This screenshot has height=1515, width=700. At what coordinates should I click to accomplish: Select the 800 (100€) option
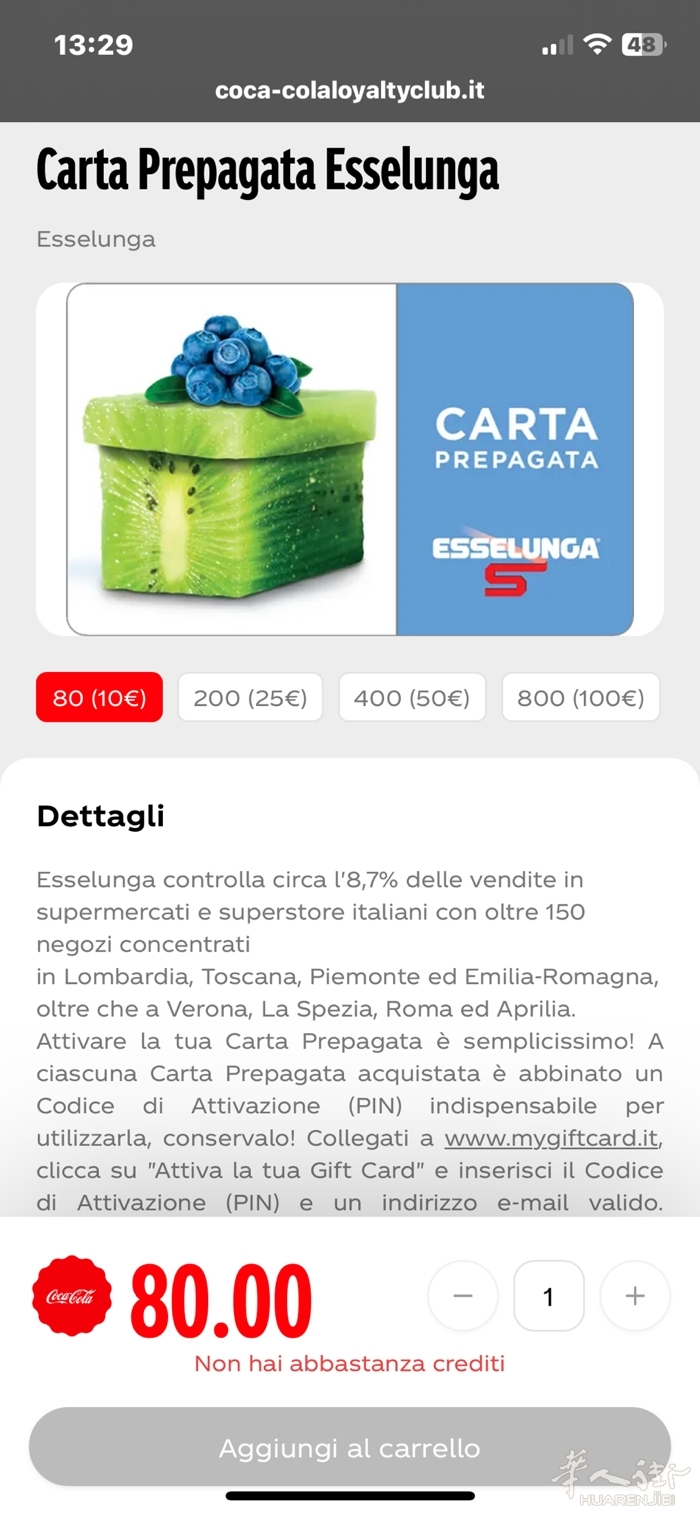tap(580, 697)
